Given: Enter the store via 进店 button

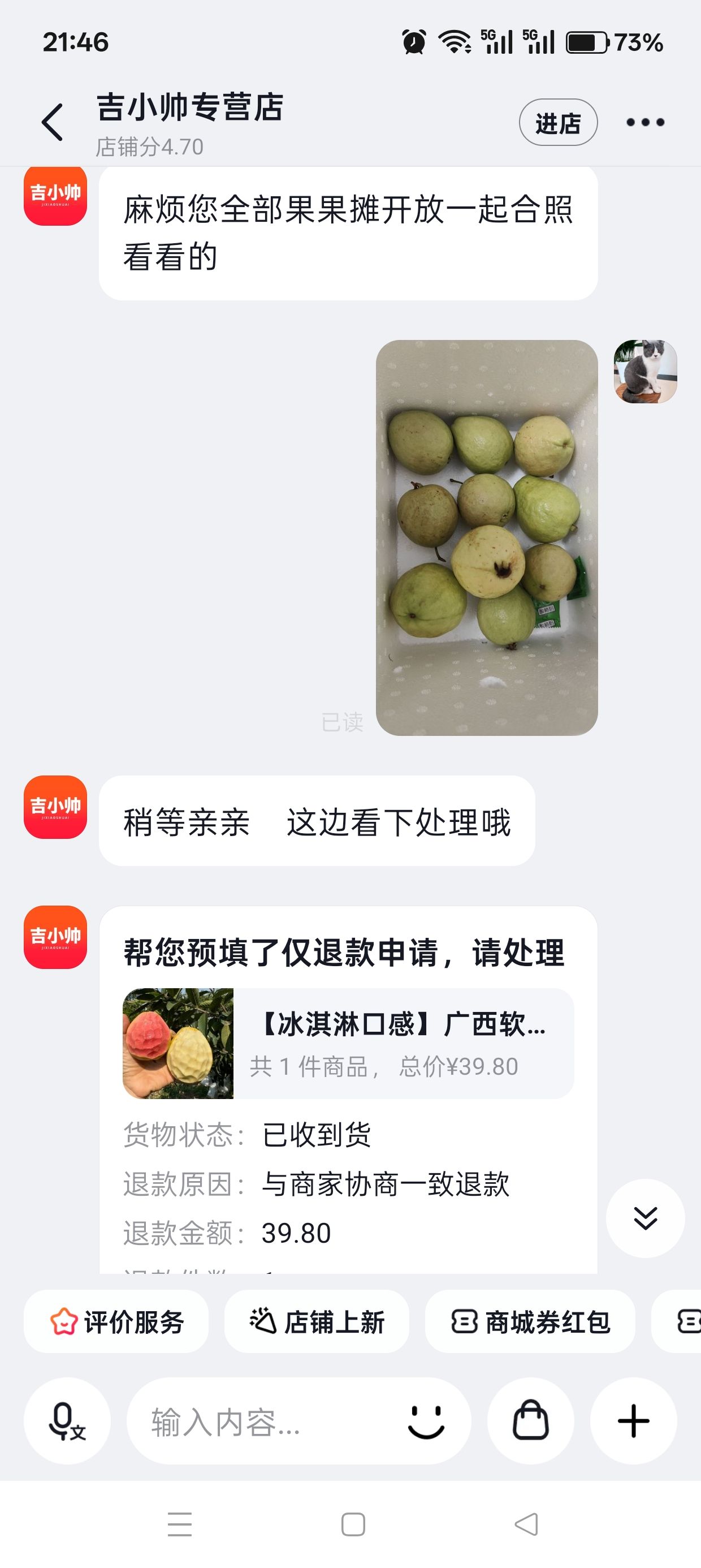Looking at the screenshot, I should [557, 122].
